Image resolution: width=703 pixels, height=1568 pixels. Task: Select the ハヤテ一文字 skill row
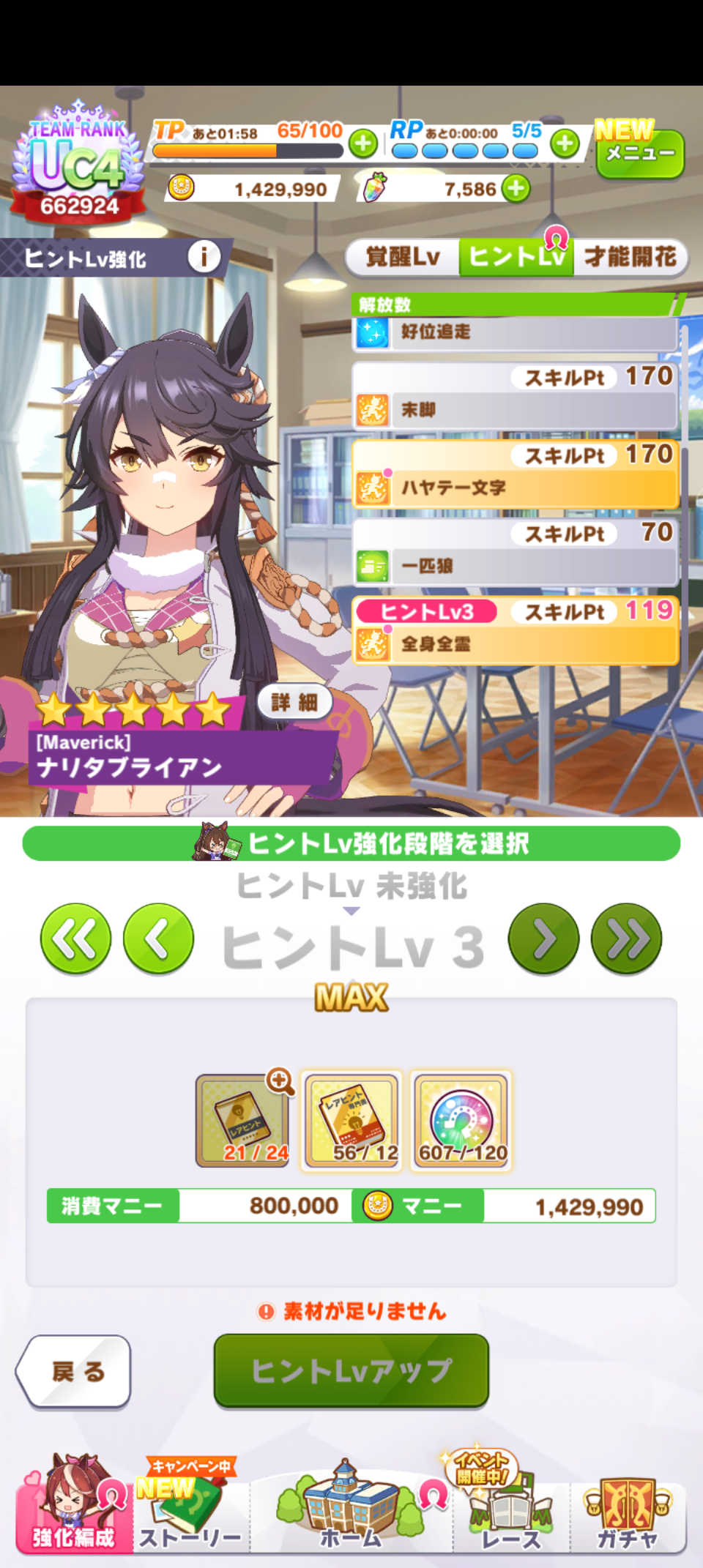(516, 488)
